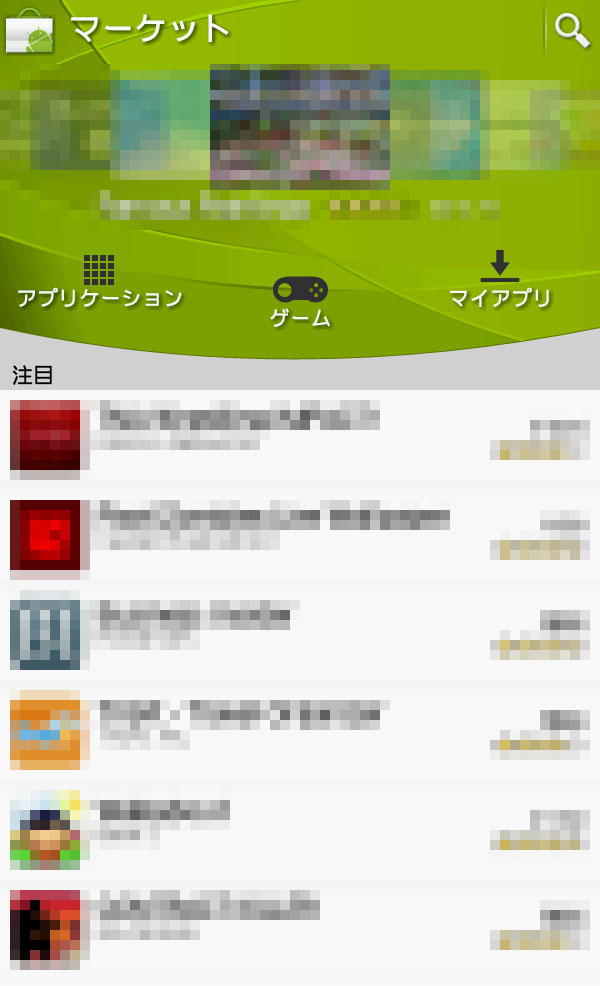Open the app with gray-blue icon
The width and height of the screenshot is (600, 986).
click(300, 634)
